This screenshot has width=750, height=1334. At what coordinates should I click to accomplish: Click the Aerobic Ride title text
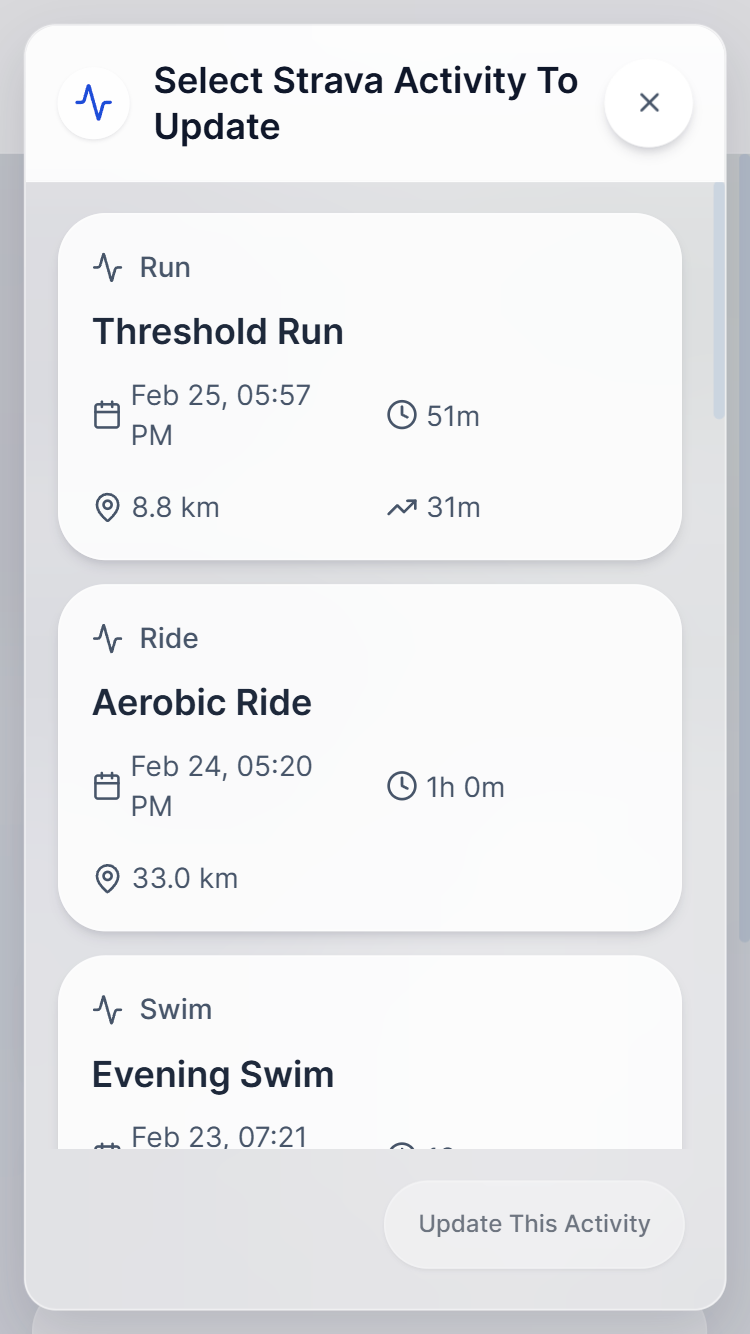[x=201, y=702]
